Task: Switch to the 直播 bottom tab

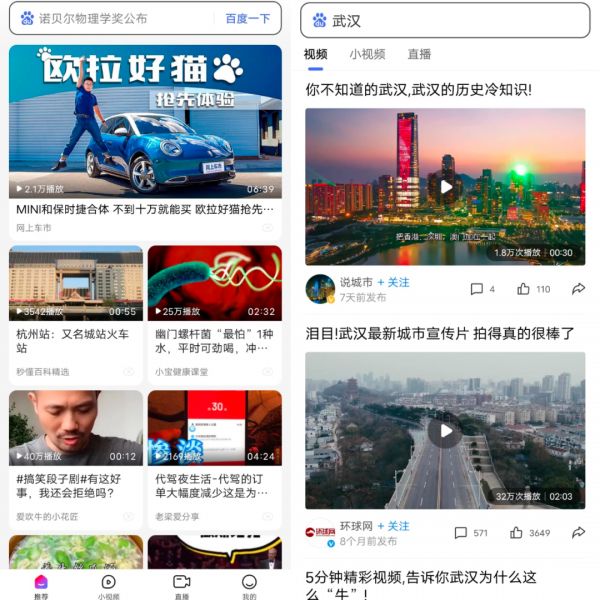Action: tap(182, 585)
